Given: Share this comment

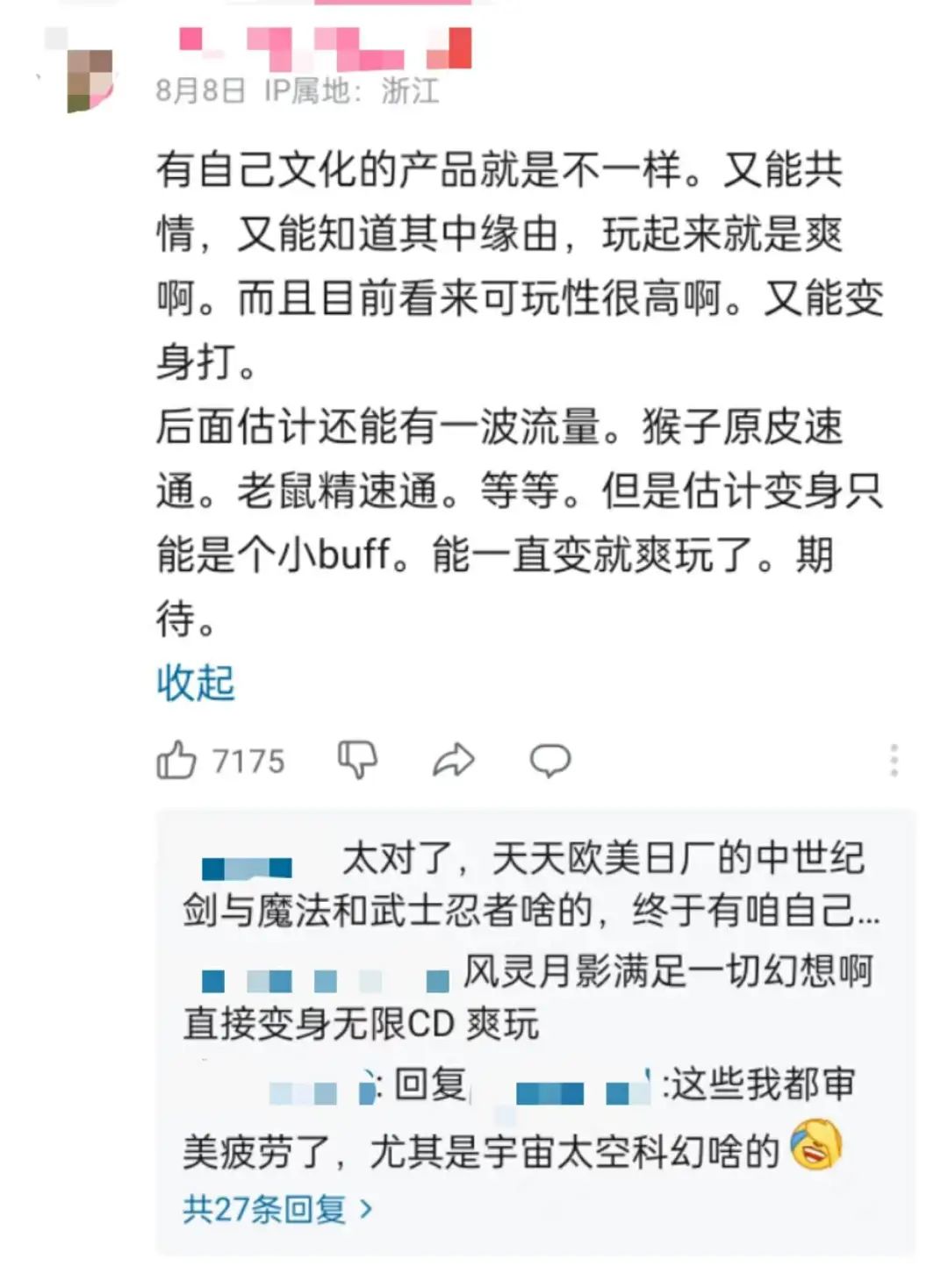Looking at the screenshot, I should click(x=454, y=760).
